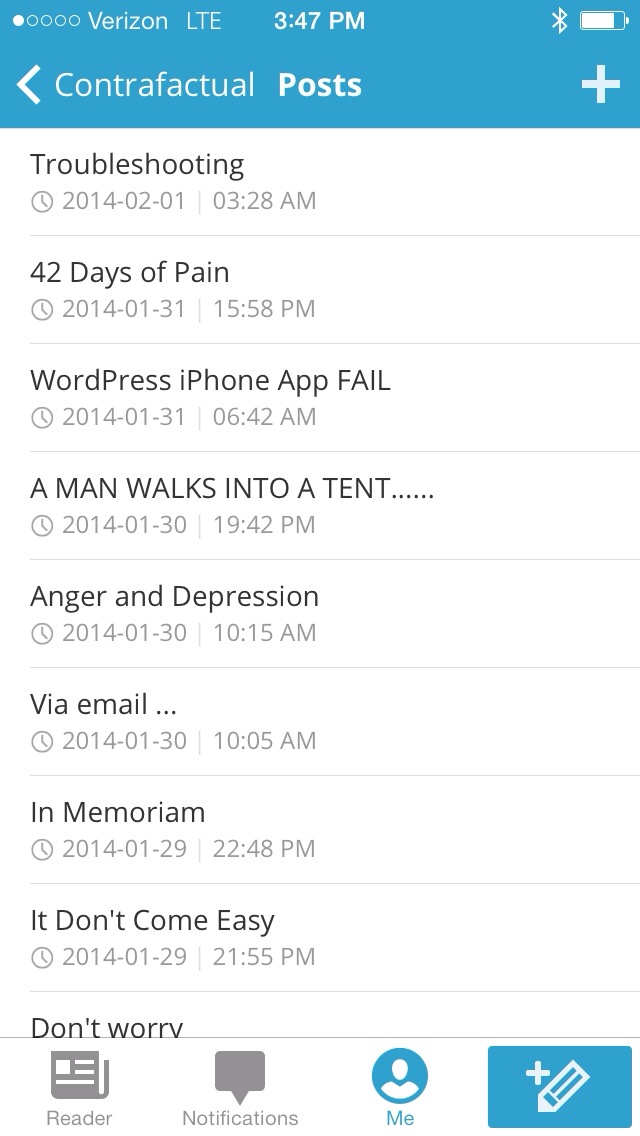This screenshot has height=1136, width=640.
Task: Open the Anger and Depression post
Action: pos(175,613)
